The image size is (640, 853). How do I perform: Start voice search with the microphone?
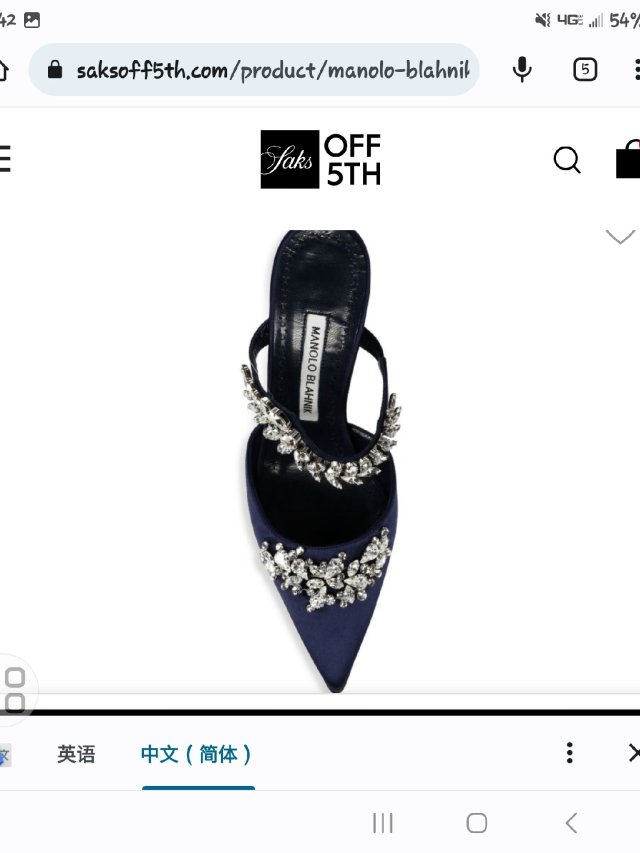(x=522, y=69)
